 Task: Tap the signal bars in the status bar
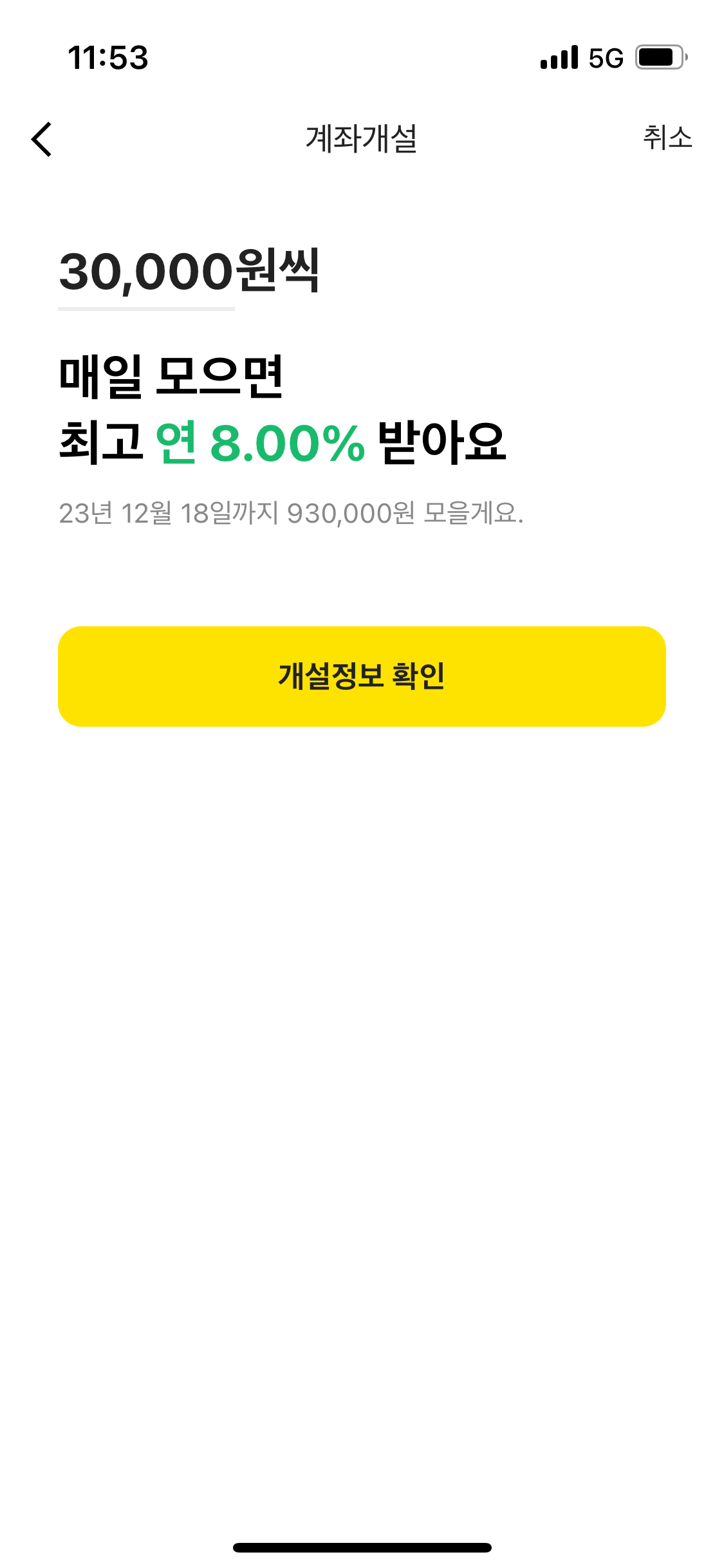coord(557,57)
